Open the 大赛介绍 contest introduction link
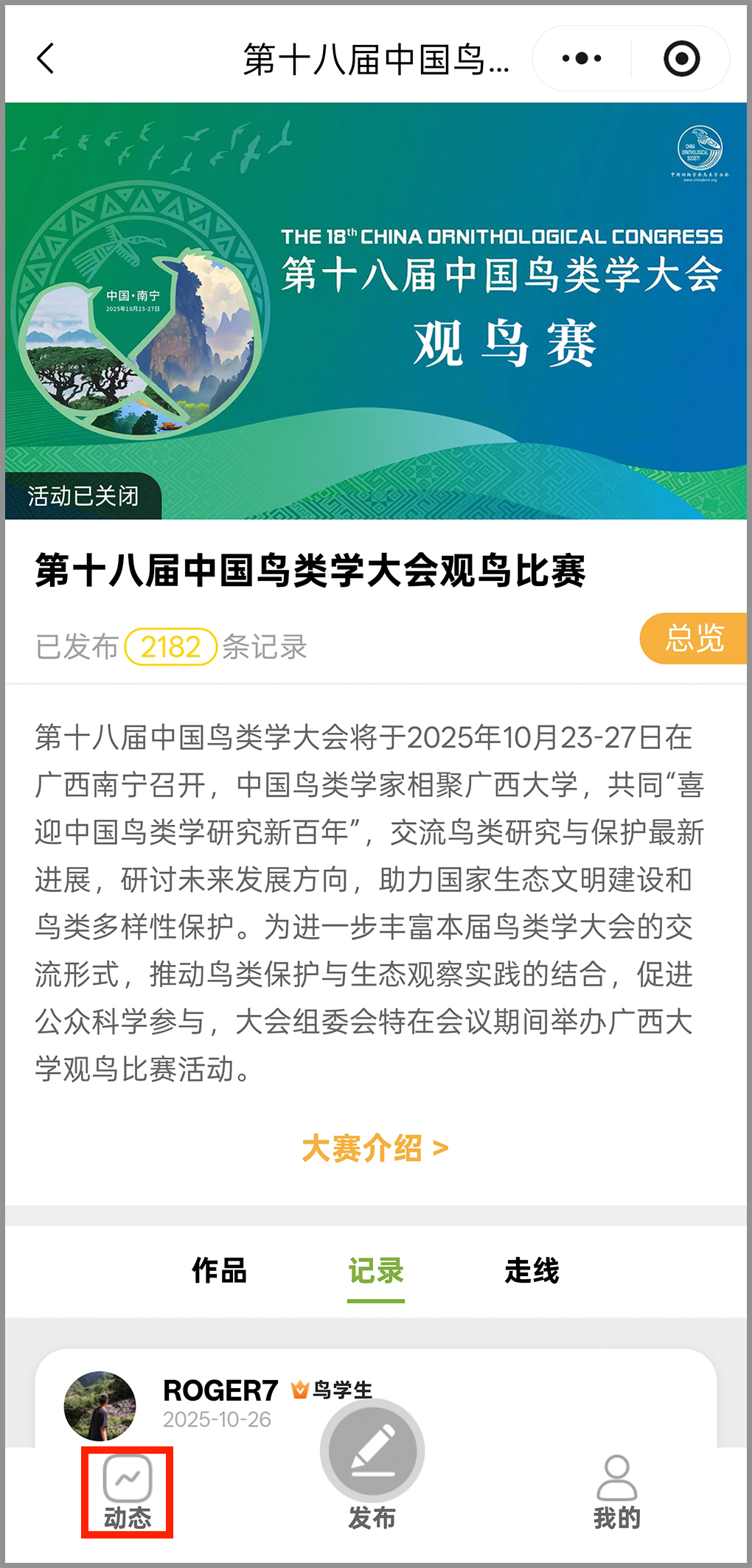This screenshot has width=752, height=1568. (x=375, y=1149)
